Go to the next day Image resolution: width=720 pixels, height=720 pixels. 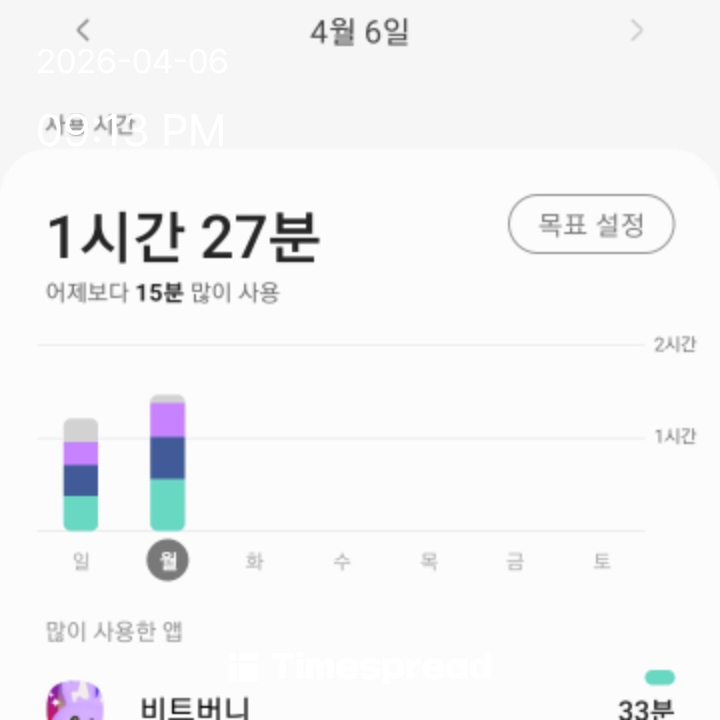pyautogui.click(x=636, y=31)
